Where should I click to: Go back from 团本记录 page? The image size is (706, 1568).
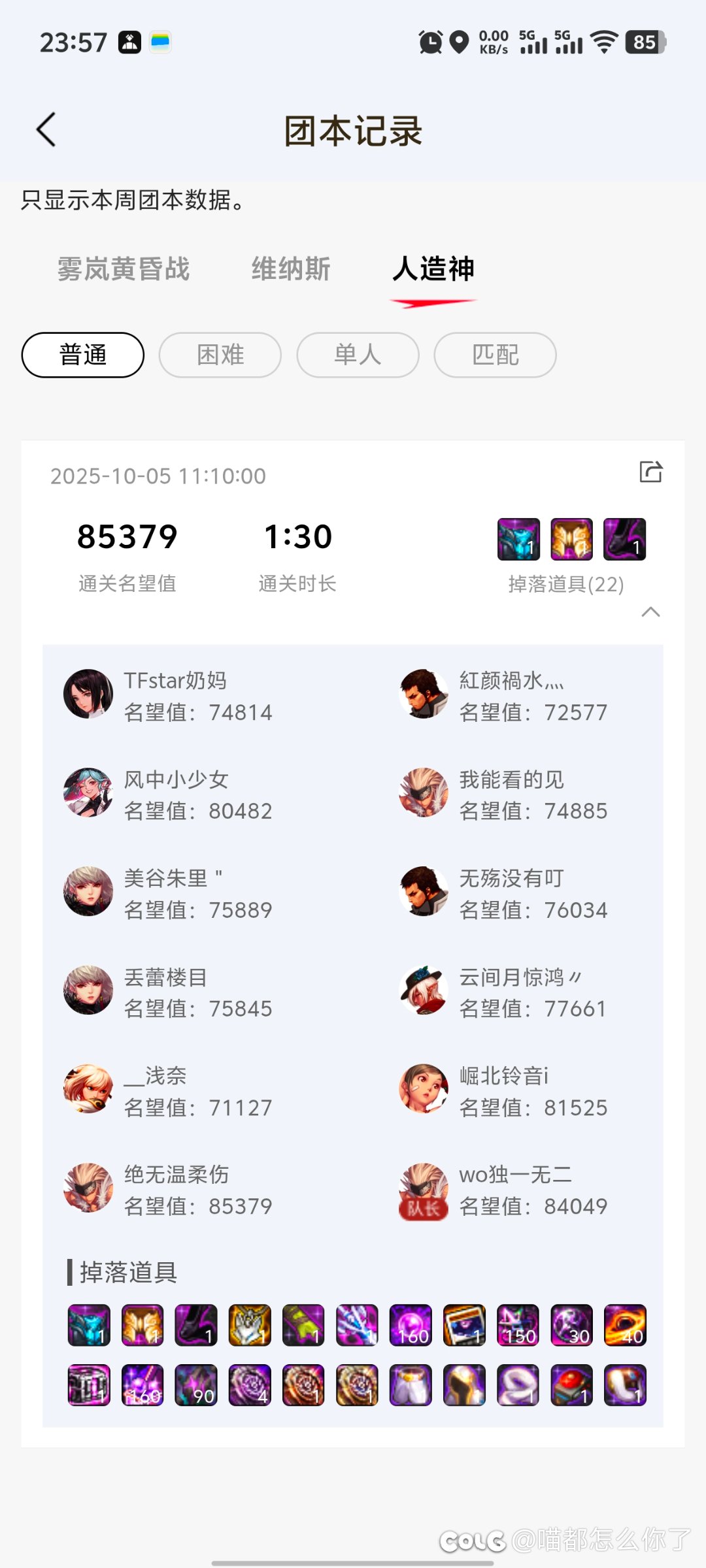click(x=46, y=129)
